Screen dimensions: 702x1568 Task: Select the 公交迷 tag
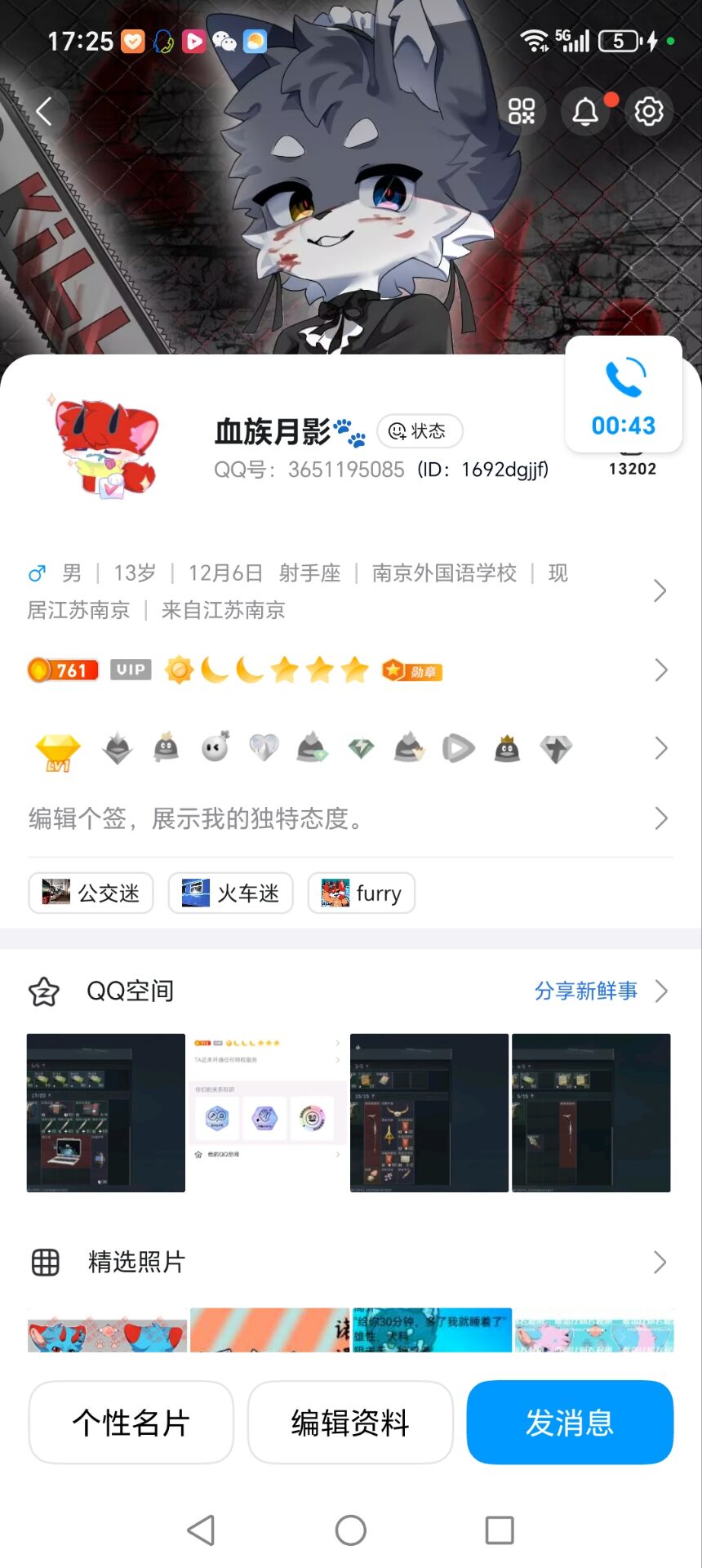point(91,893)
